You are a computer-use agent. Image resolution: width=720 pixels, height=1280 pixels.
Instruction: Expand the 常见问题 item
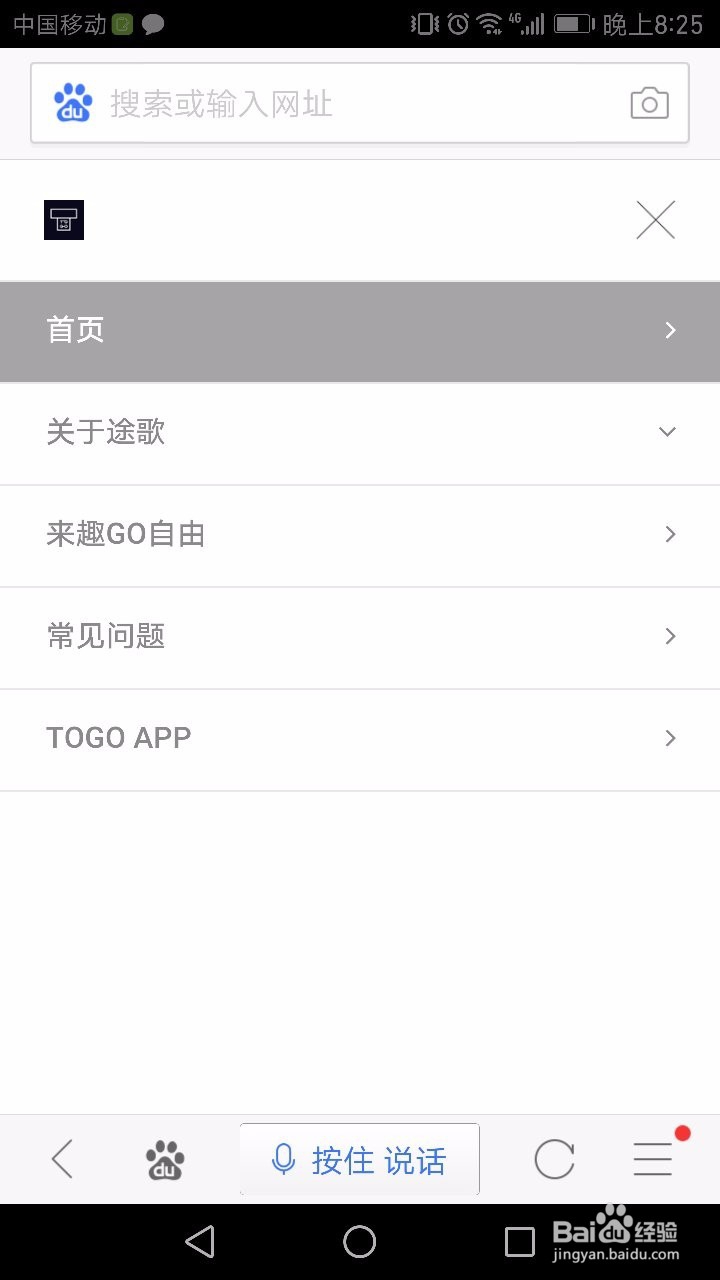[669, 636]
